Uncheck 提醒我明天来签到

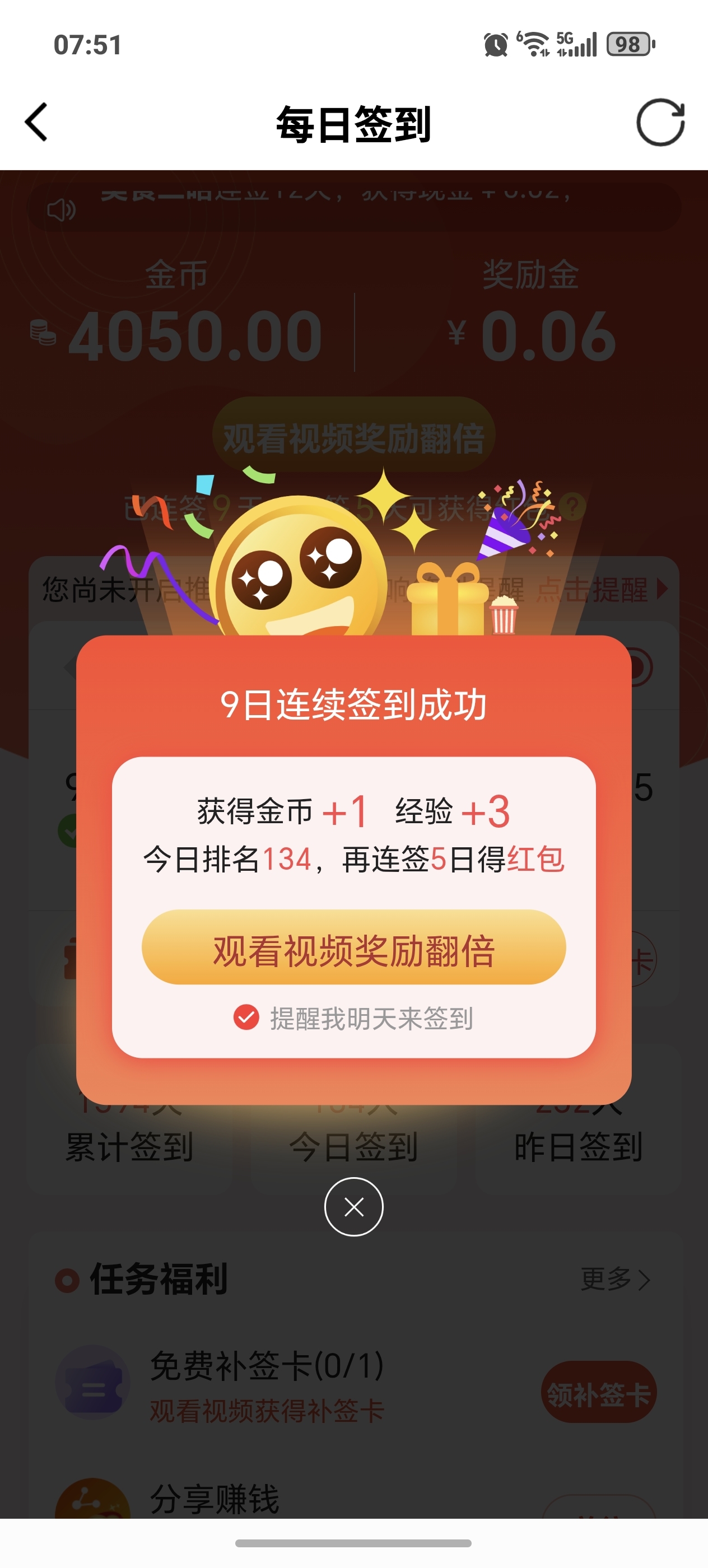click(x=246, y=1017)
